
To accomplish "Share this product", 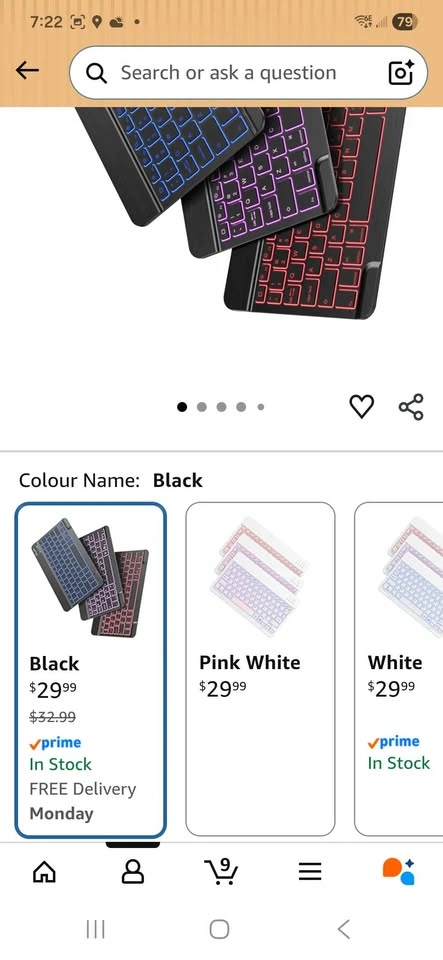I will pos(411,407).
